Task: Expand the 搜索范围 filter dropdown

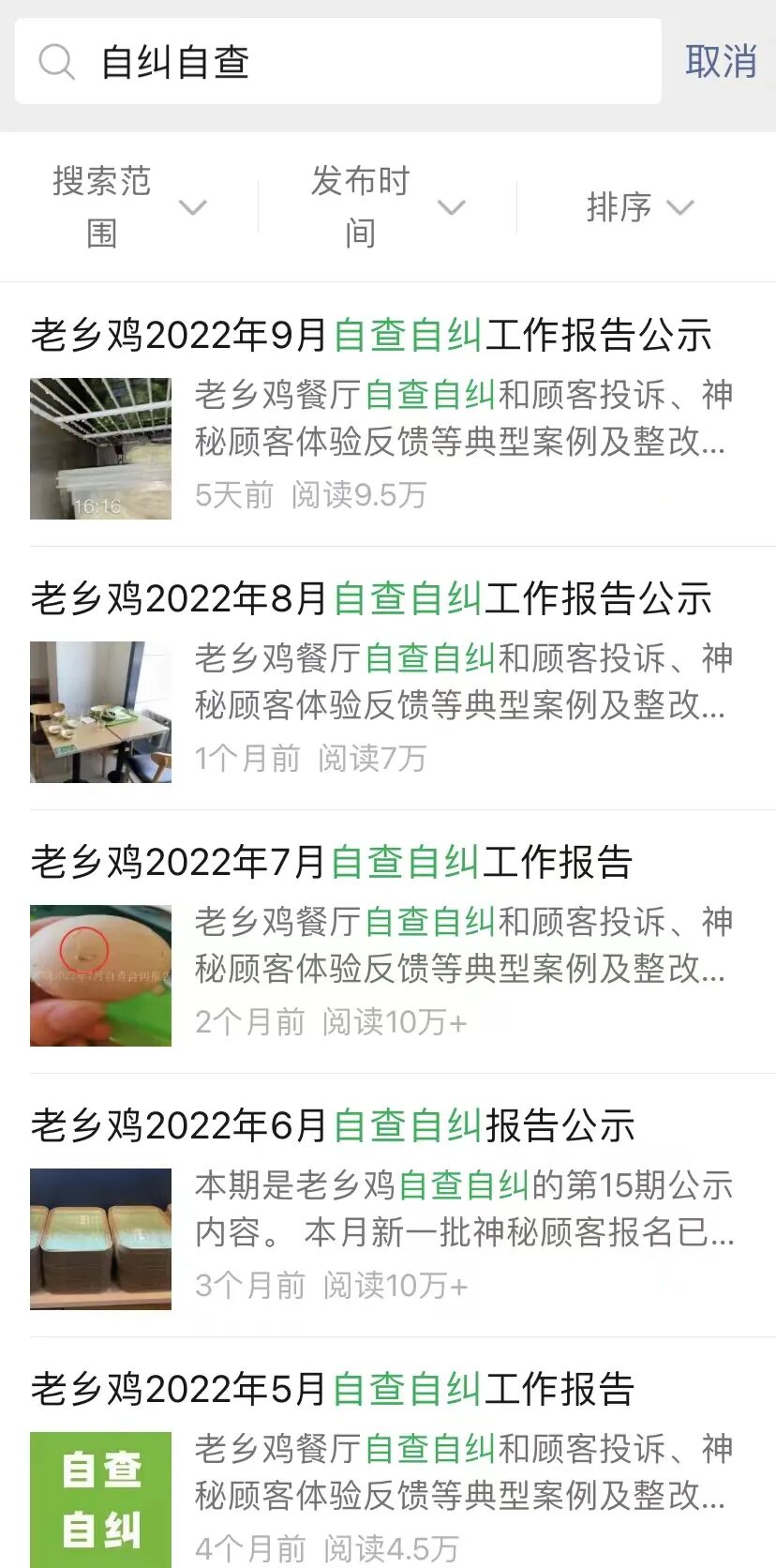Action: point(128,206)
